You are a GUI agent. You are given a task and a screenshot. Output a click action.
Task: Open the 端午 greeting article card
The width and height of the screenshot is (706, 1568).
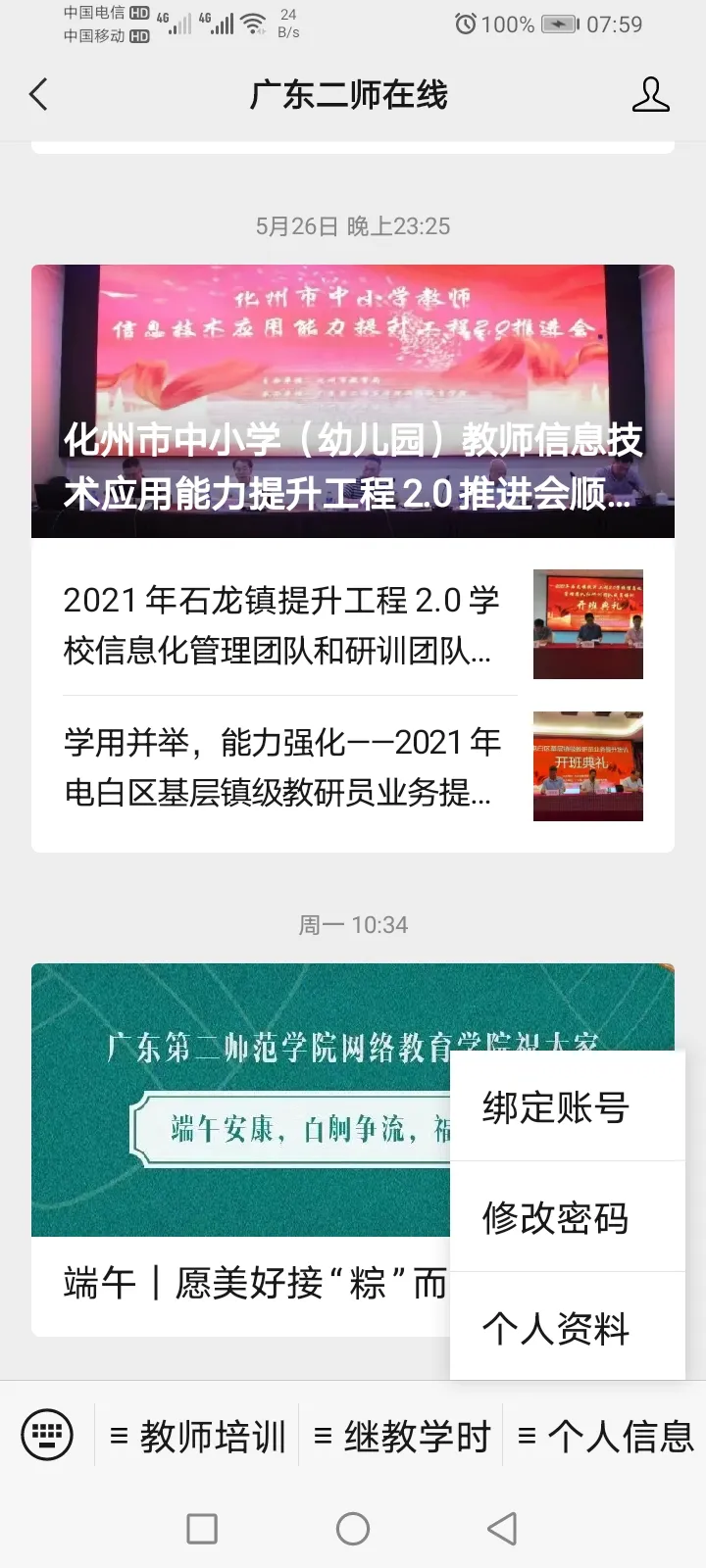[x=241, y=1150]
